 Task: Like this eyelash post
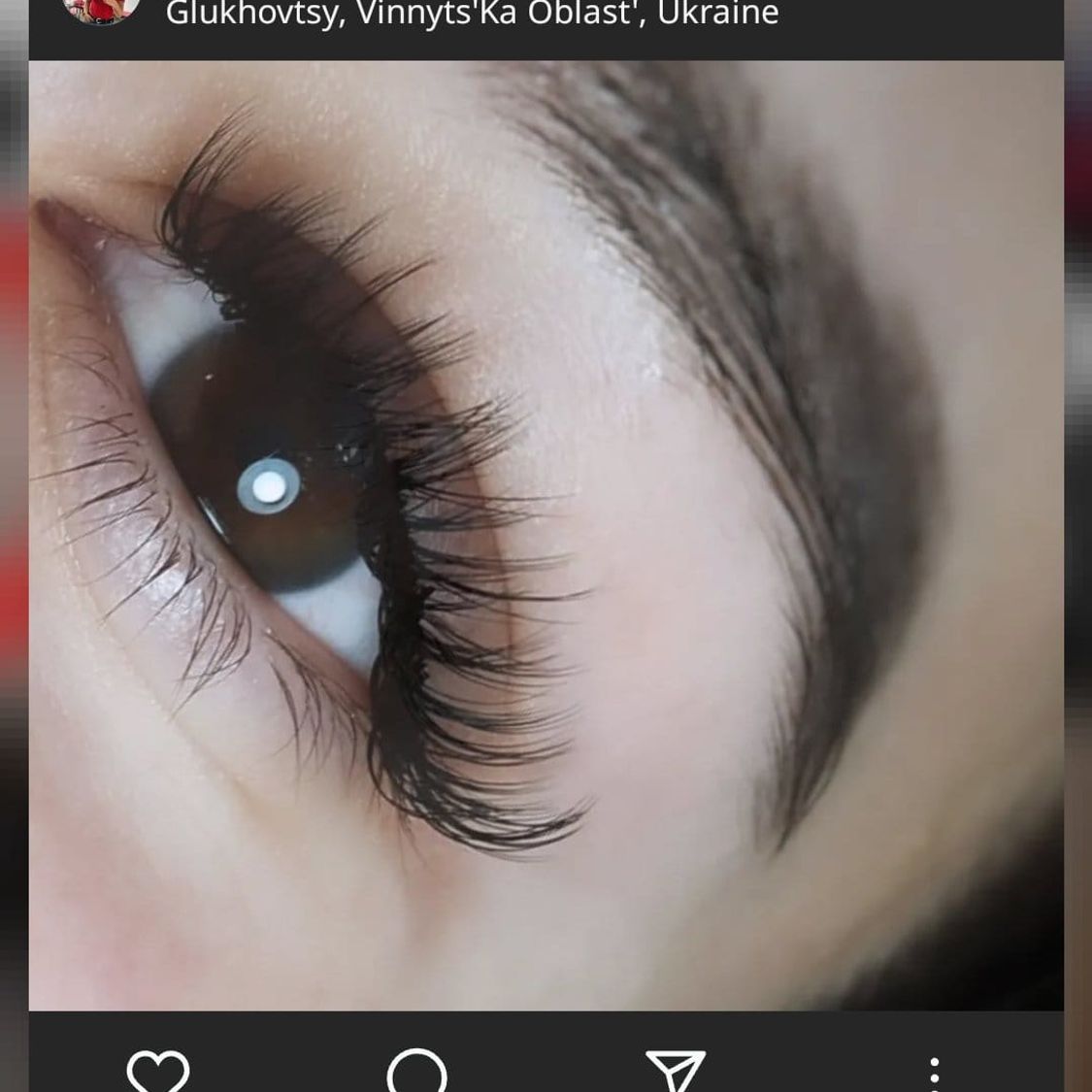pos(158,1071)
